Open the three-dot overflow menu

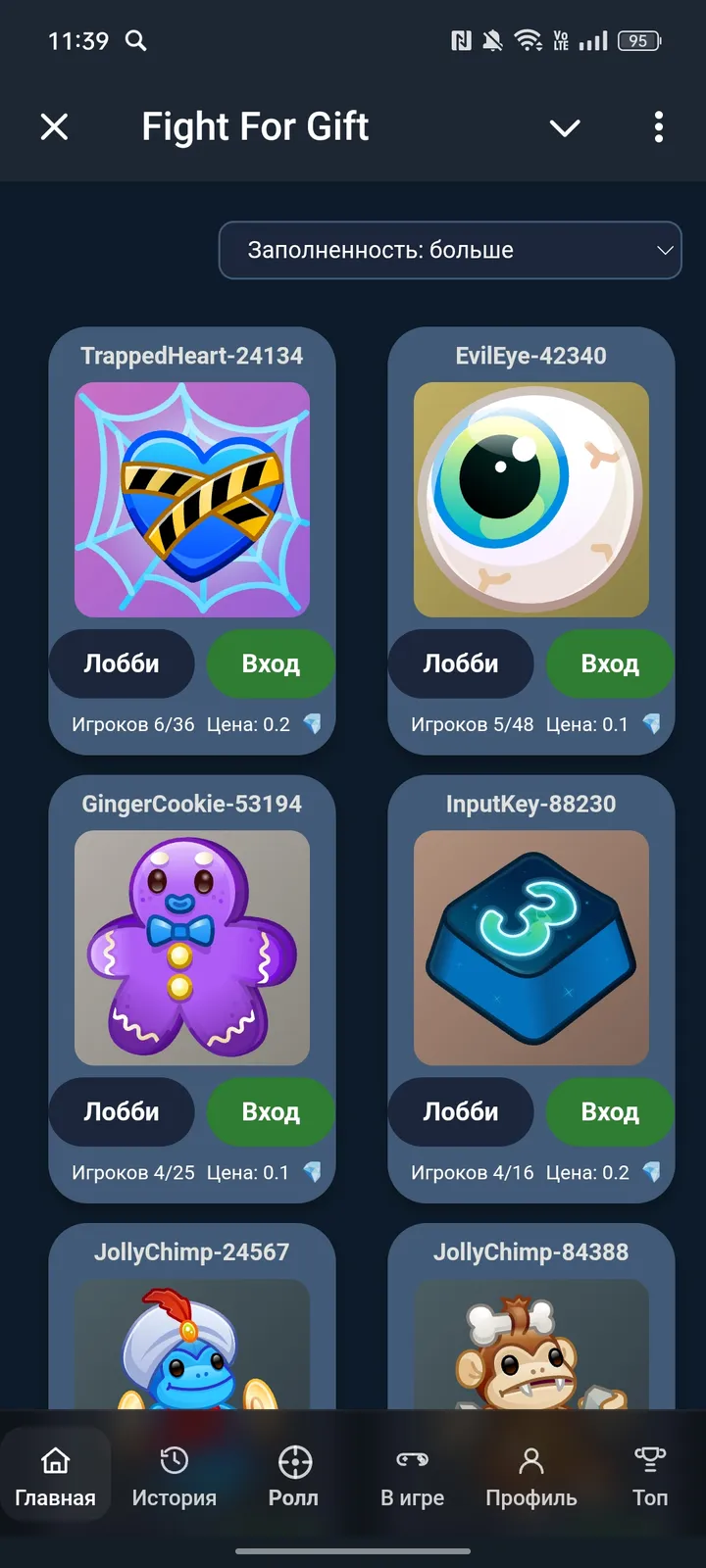pos(659,126)
